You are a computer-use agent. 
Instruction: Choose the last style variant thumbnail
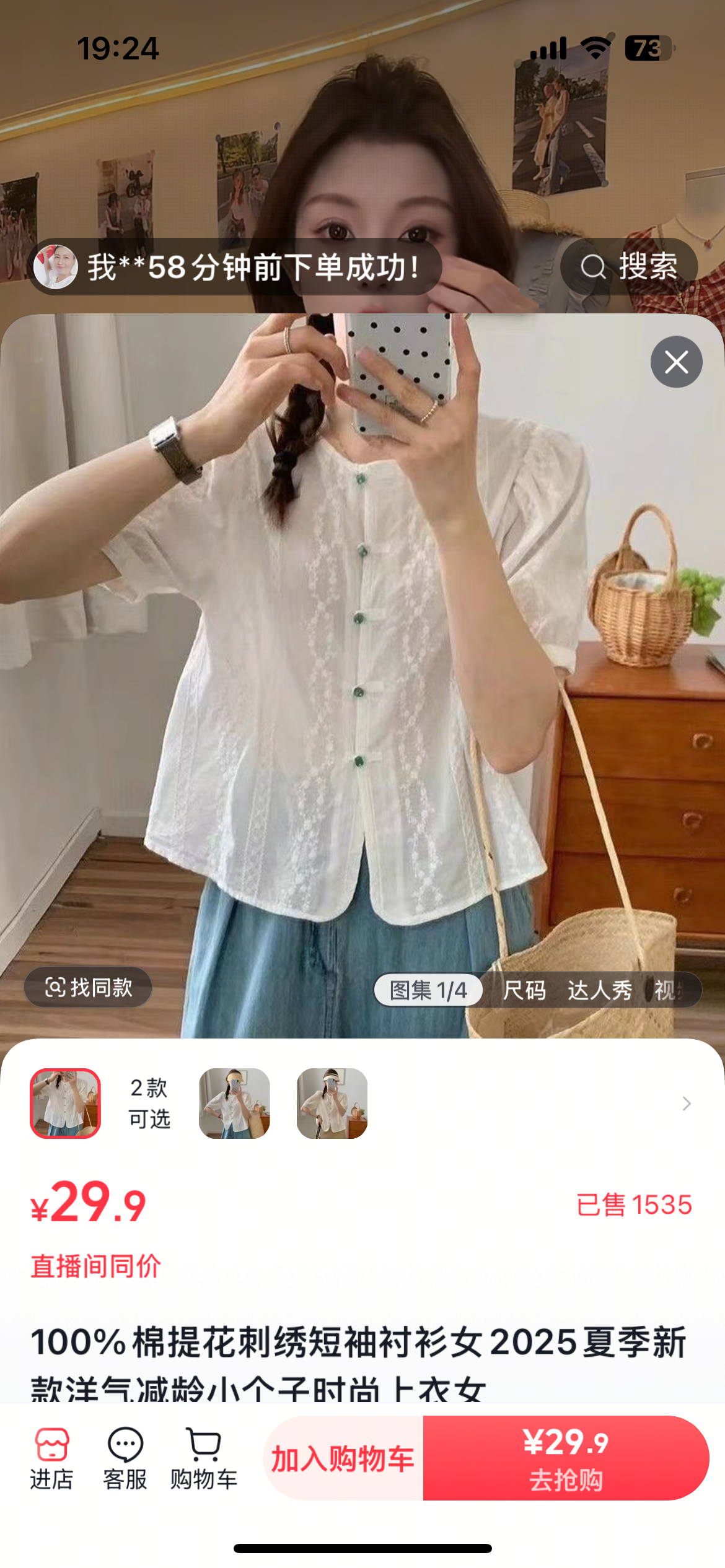pyautogui.click(x=332, y=1104)
